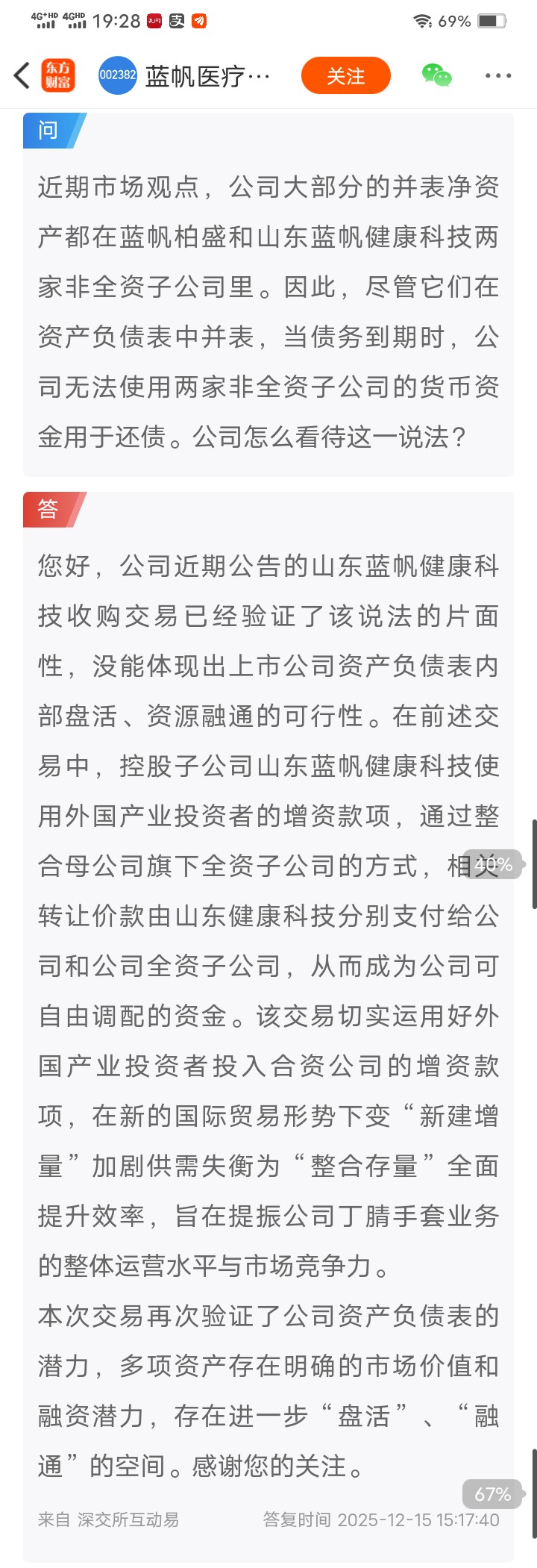Open the 蓝帆医疗 stock title

207,76
